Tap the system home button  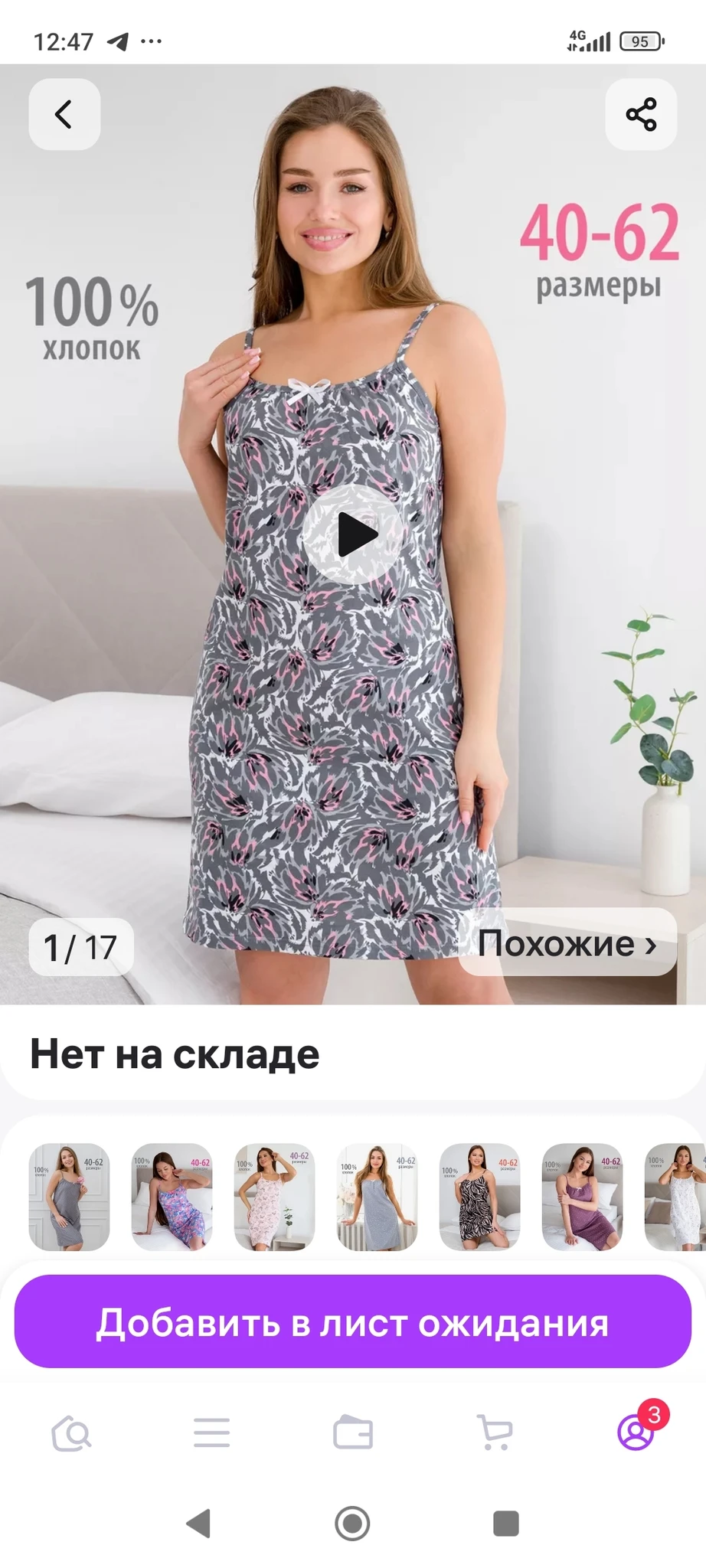tap(352, 1523)
